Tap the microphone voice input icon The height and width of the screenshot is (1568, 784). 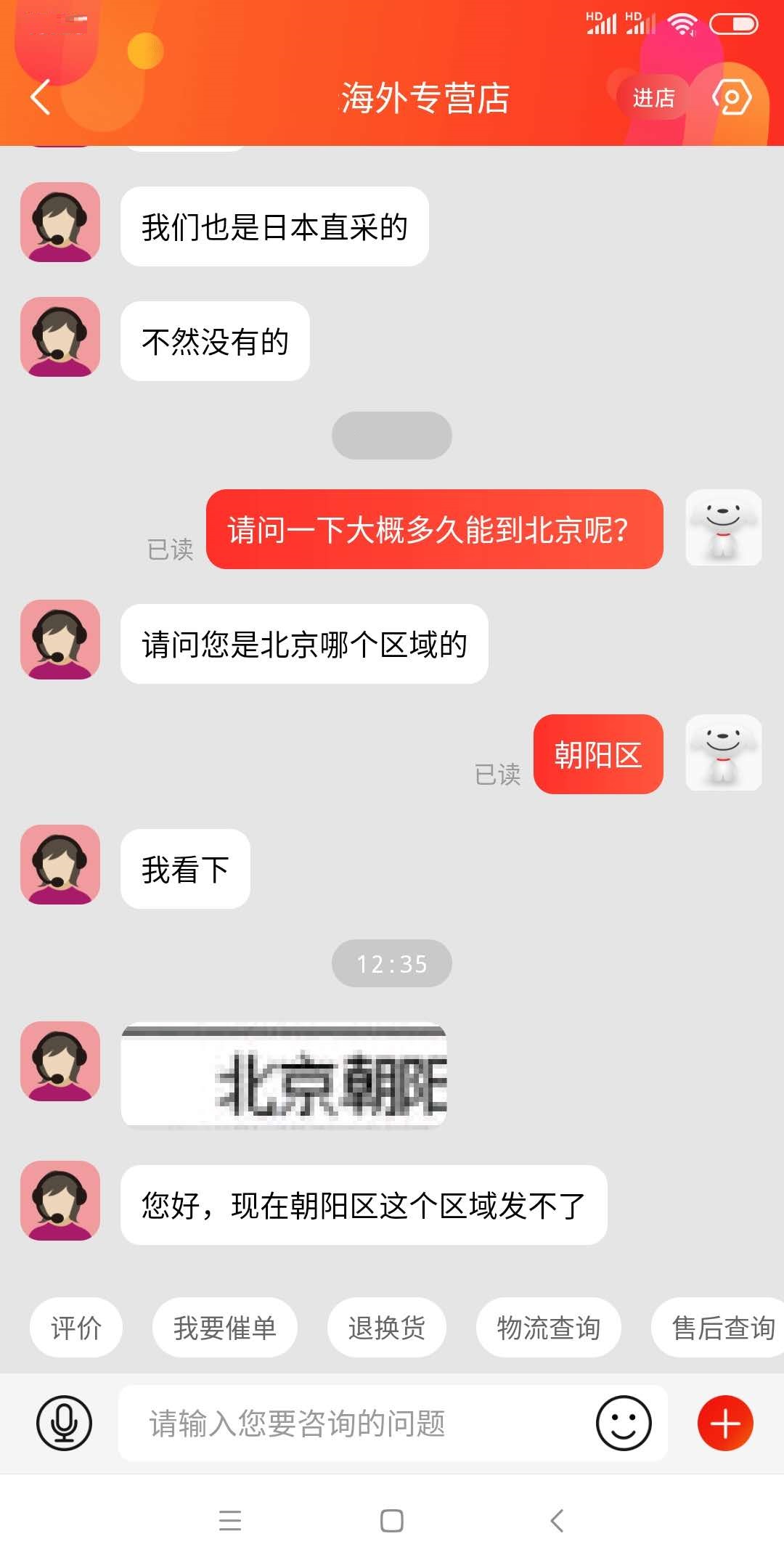point(63,1423)
